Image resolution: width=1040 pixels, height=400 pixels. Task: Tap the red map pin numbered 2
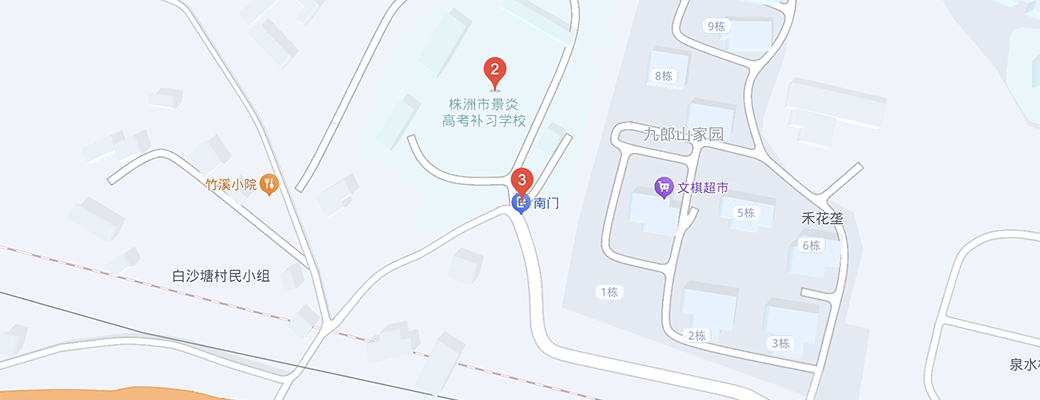pyautogui.click(x=494, y=71)
